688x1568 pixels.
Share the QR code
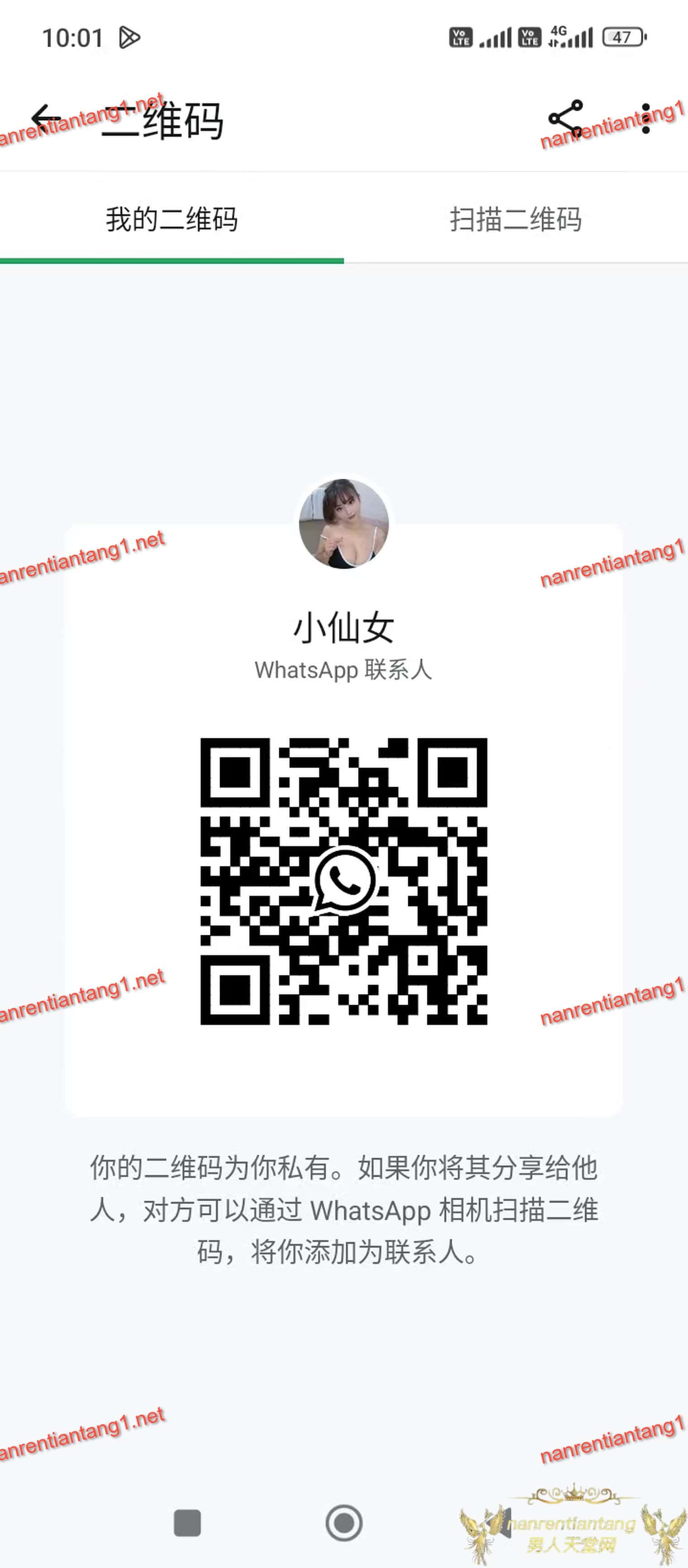tap(565, 118)
